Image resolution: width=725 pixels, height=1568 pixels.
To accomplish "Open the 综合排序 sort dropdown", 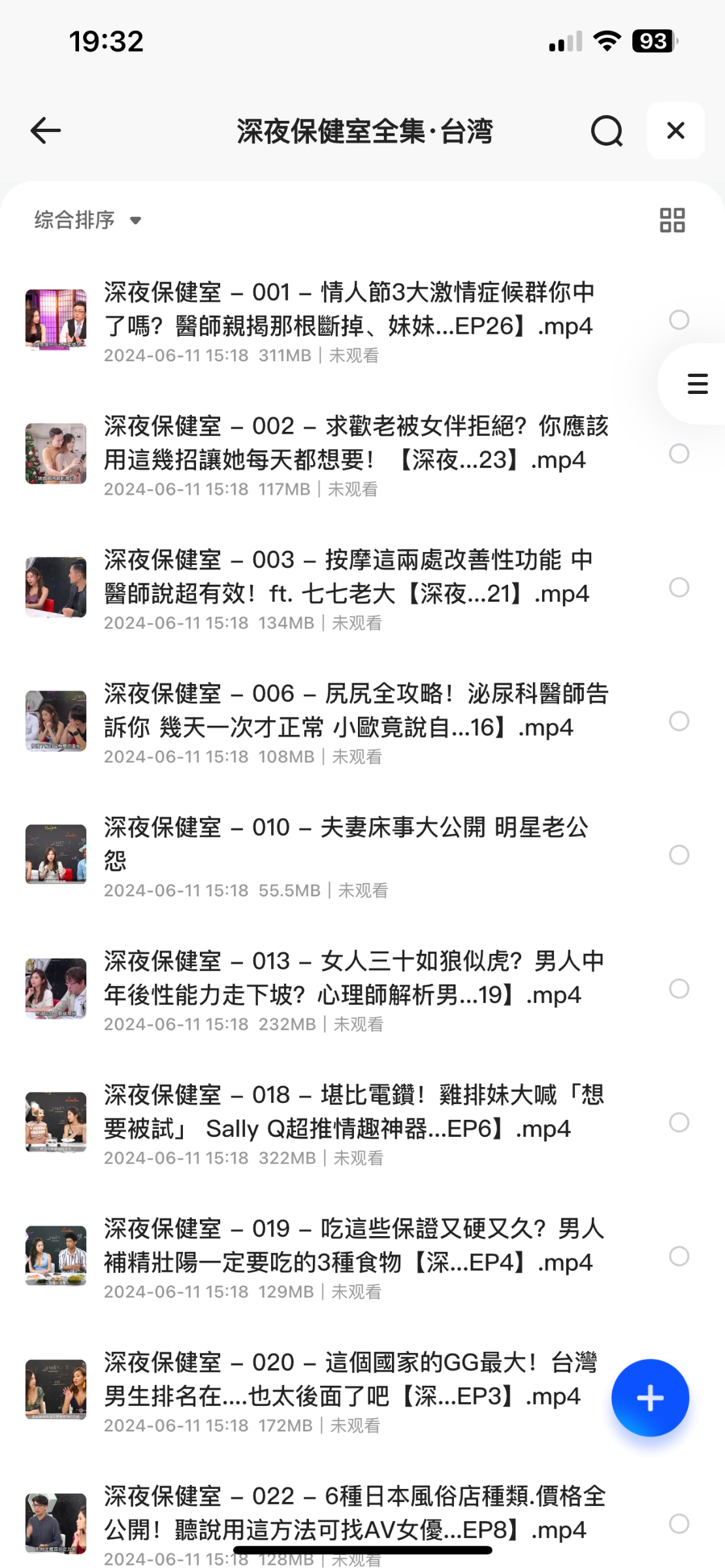I will click(x=88, y=220).
